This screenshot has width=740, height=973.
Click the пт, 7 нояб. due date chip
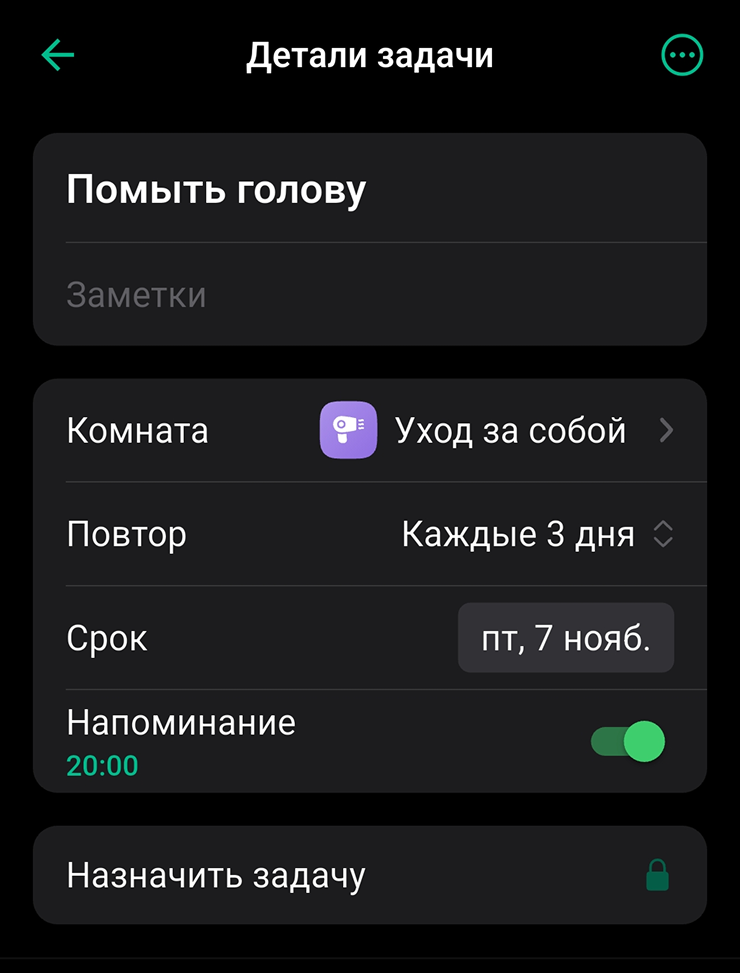point(565,637)
